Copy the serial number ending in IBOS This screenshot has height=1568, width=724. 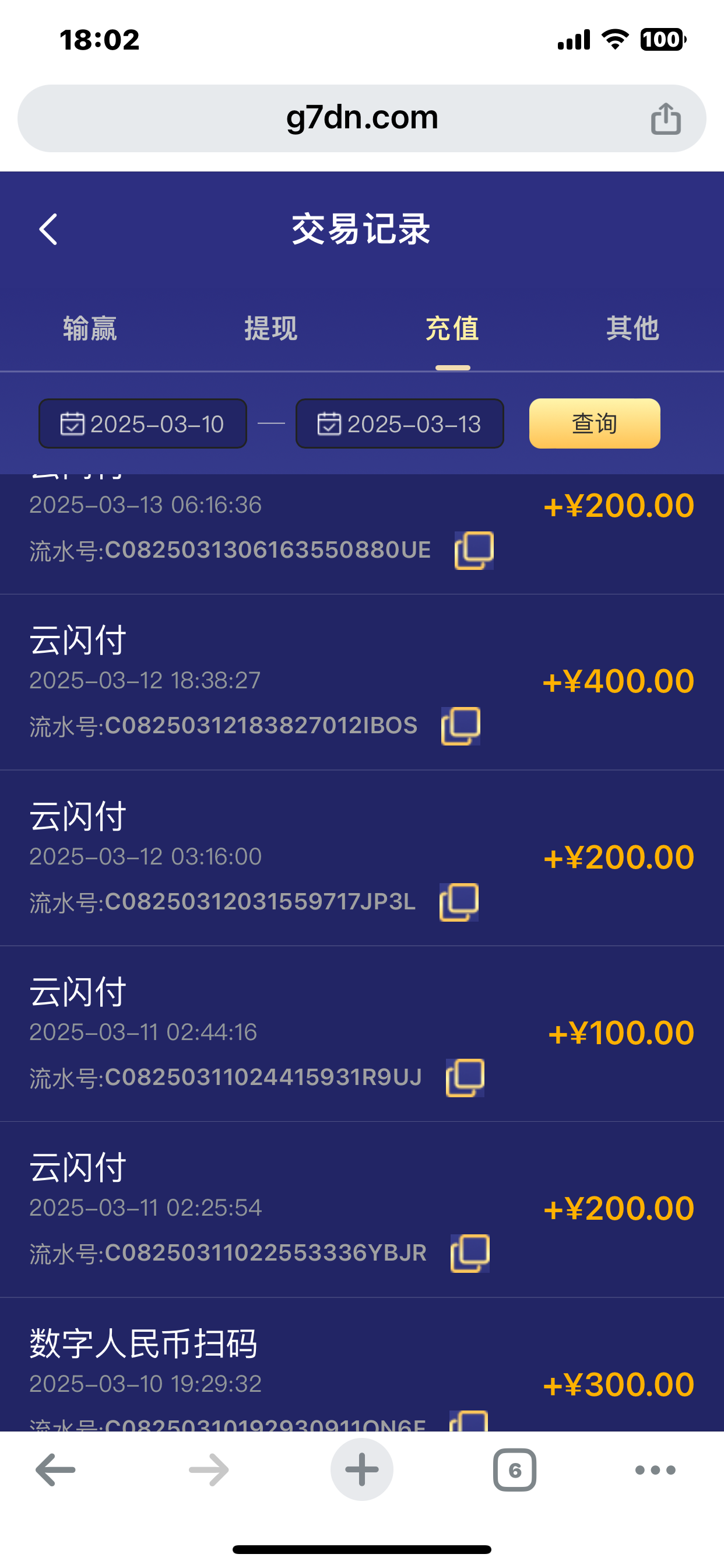461,726
